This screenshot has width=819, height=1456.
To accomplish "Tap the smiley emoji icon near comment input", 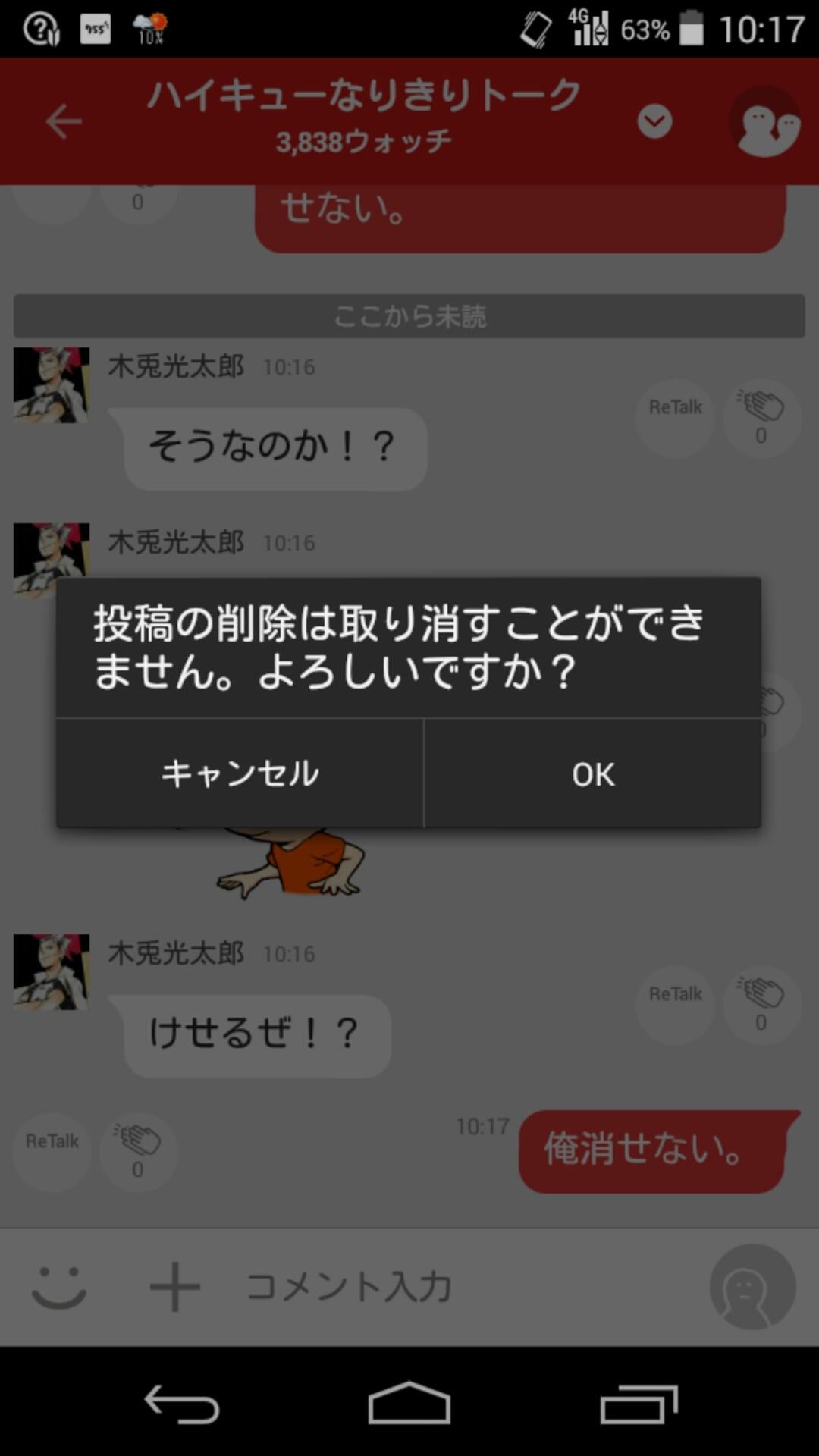I will 64,1285.
